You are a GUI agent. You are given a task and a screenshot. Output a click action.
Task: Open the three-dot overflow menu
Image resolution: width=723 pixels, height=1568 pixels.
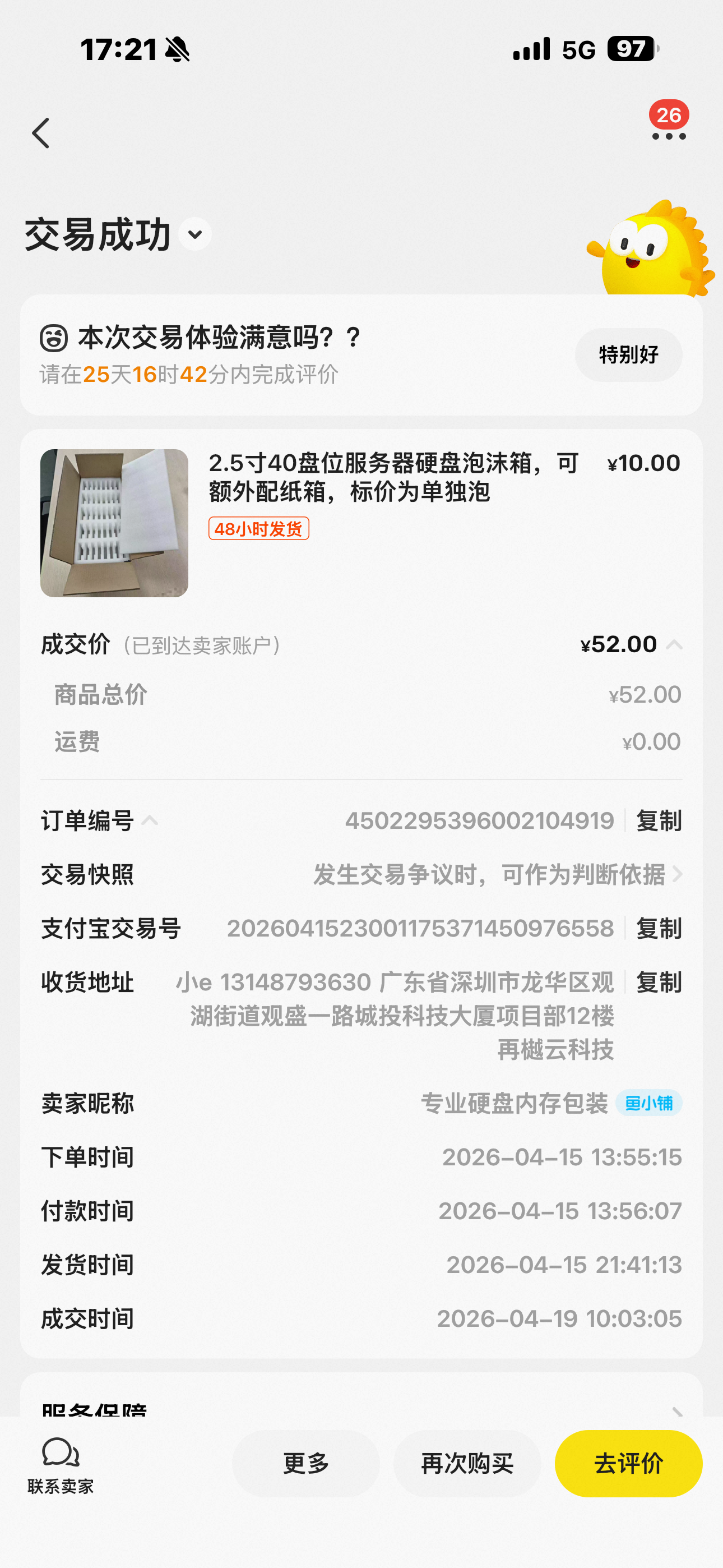(x=668, y=136)
